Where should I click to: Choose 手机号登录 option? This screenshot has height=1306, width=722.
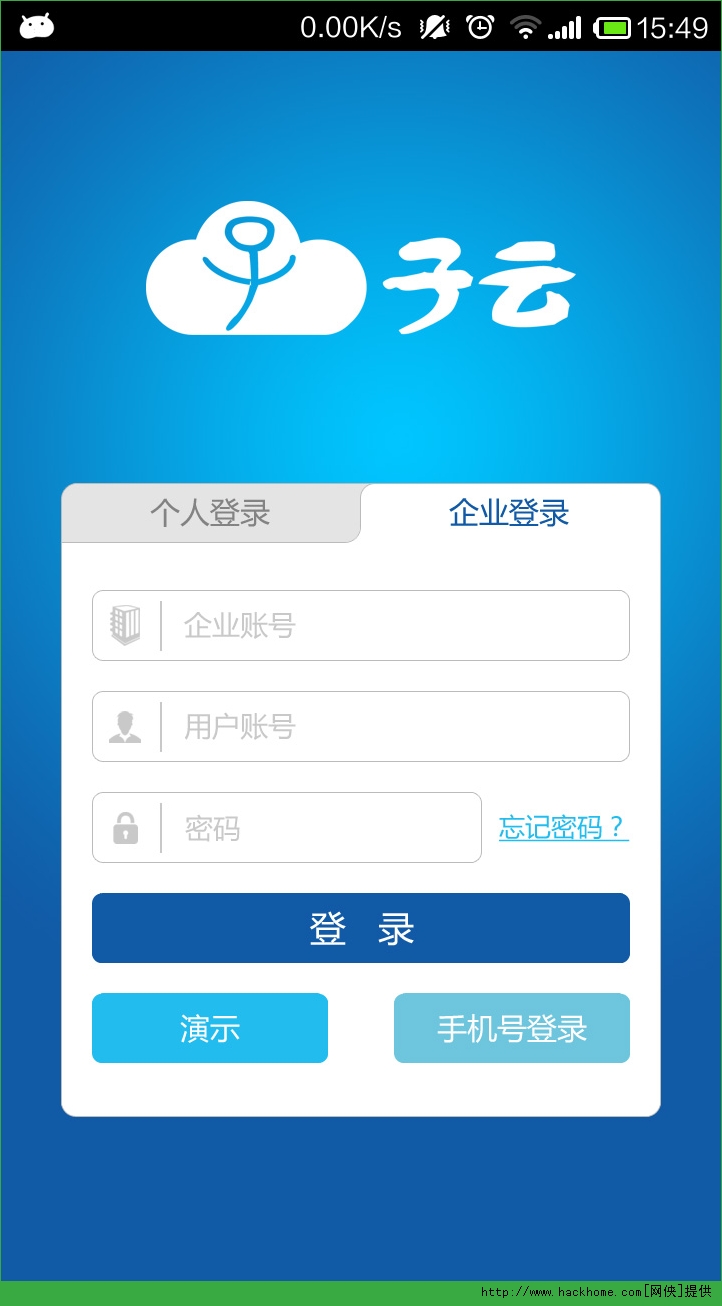[x=512, y=1028]
